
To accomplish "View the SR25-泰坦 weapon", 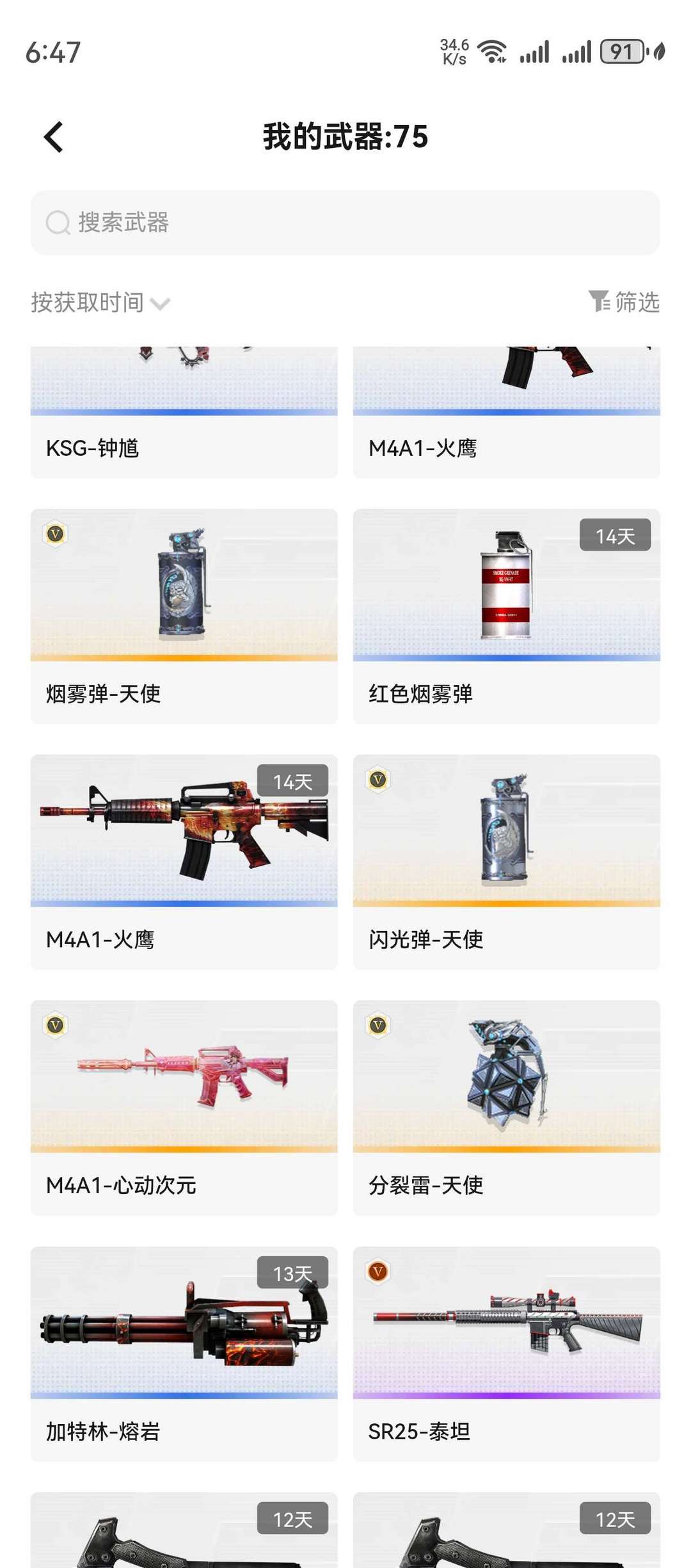I will click(x=507, y=1354).
